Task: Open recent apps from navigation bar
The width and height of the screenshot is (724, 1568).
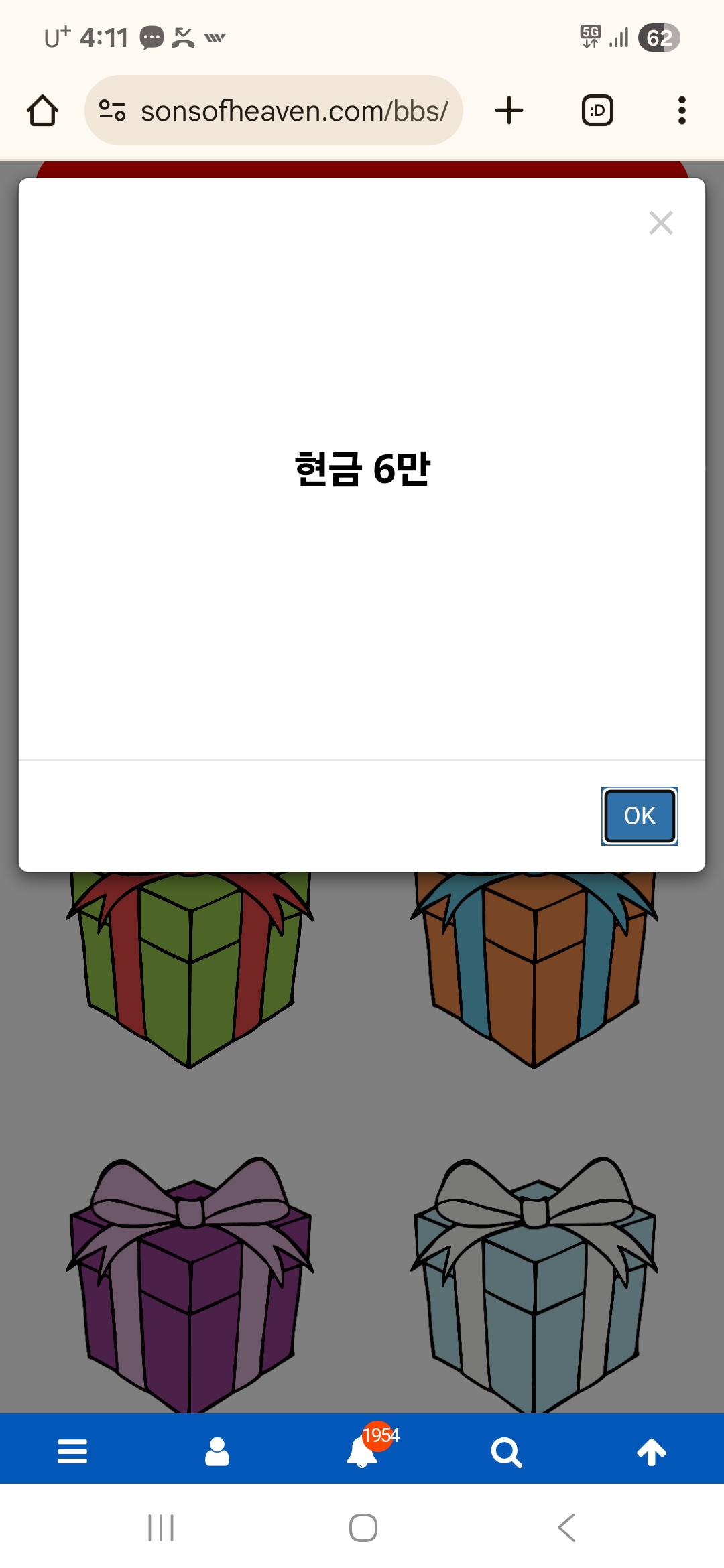Action: pyautogui.click(x=161, y=1528)
